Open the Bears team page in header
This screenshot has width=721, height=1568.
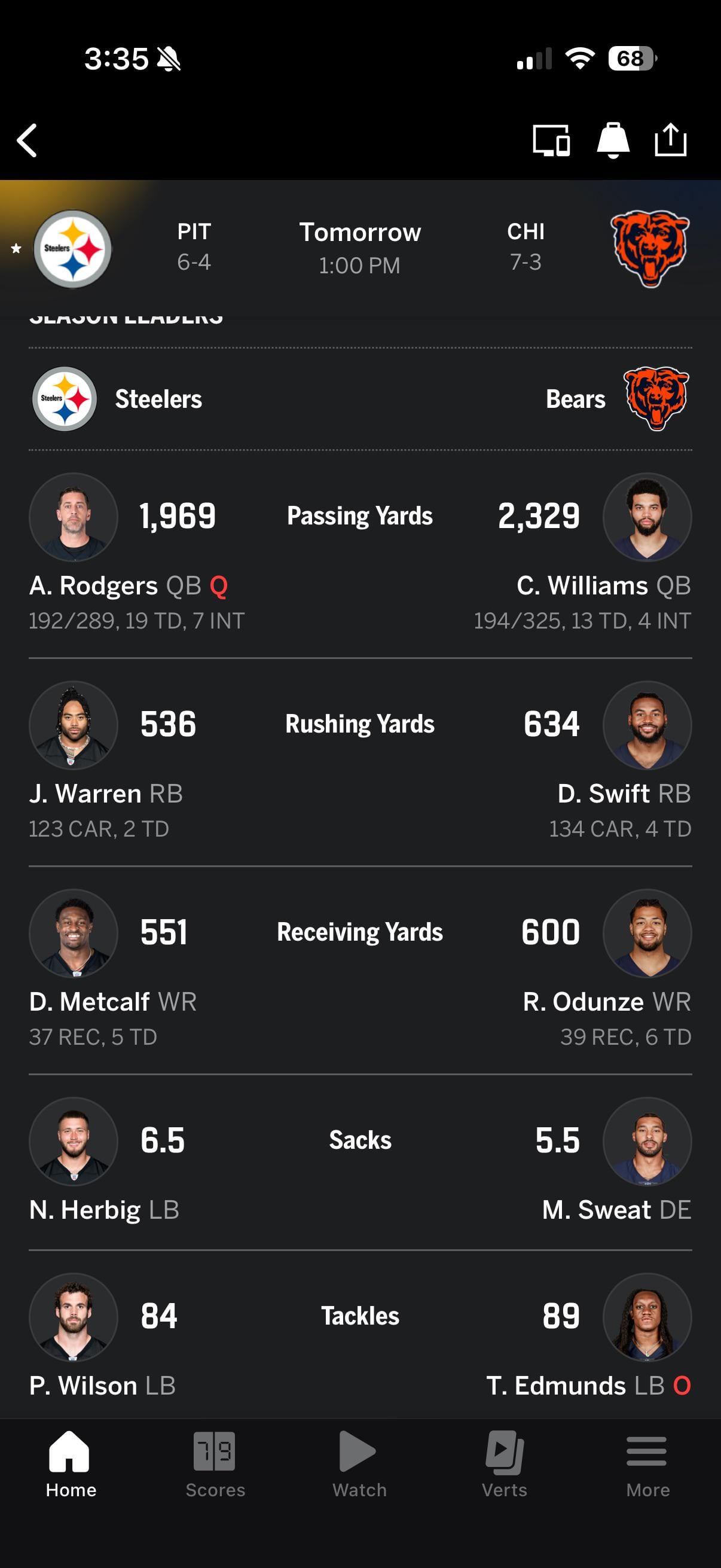point(649,249)
